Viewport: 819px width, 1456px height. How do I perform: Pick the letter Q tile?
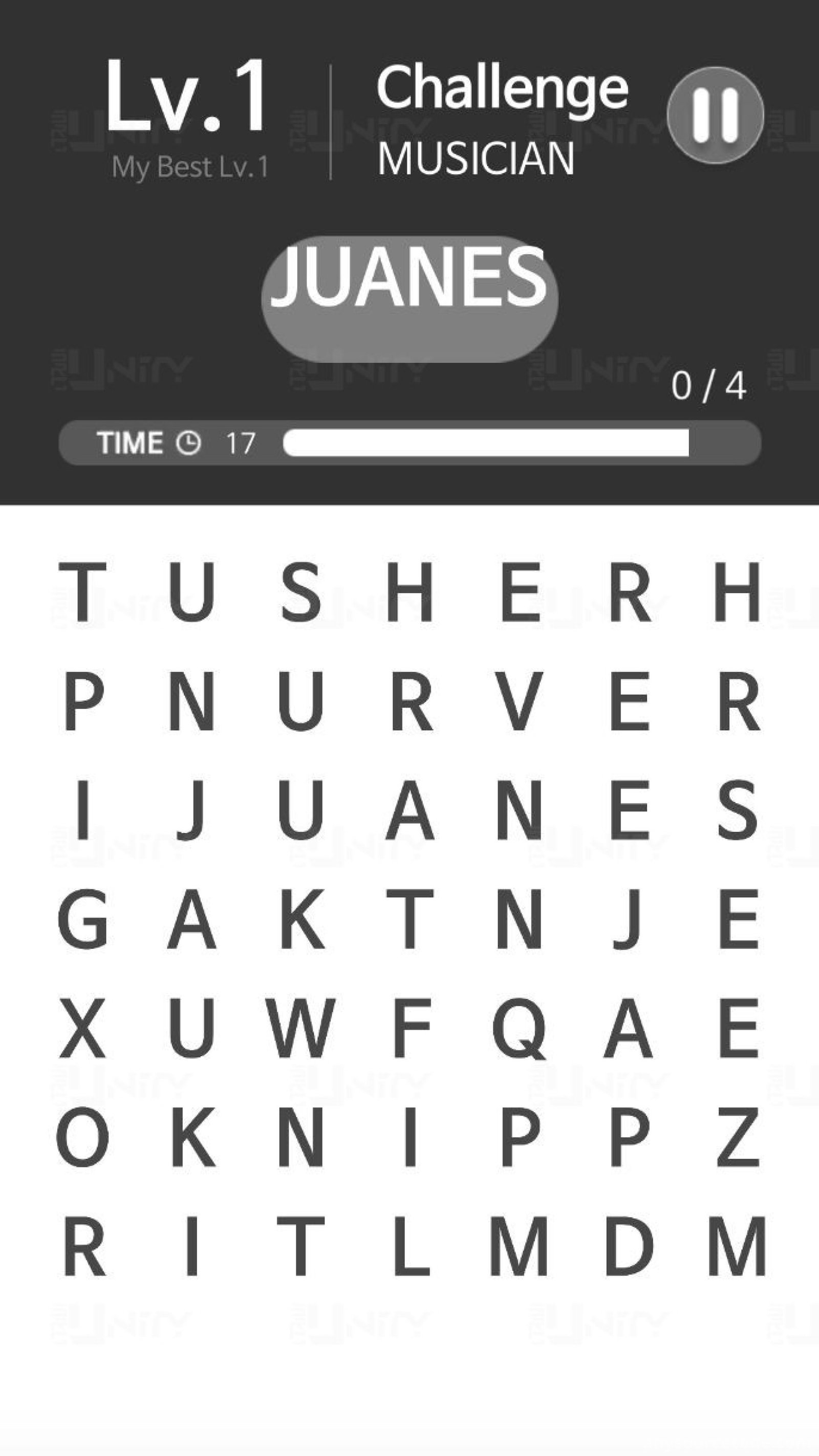click(x=519, y=1029)
